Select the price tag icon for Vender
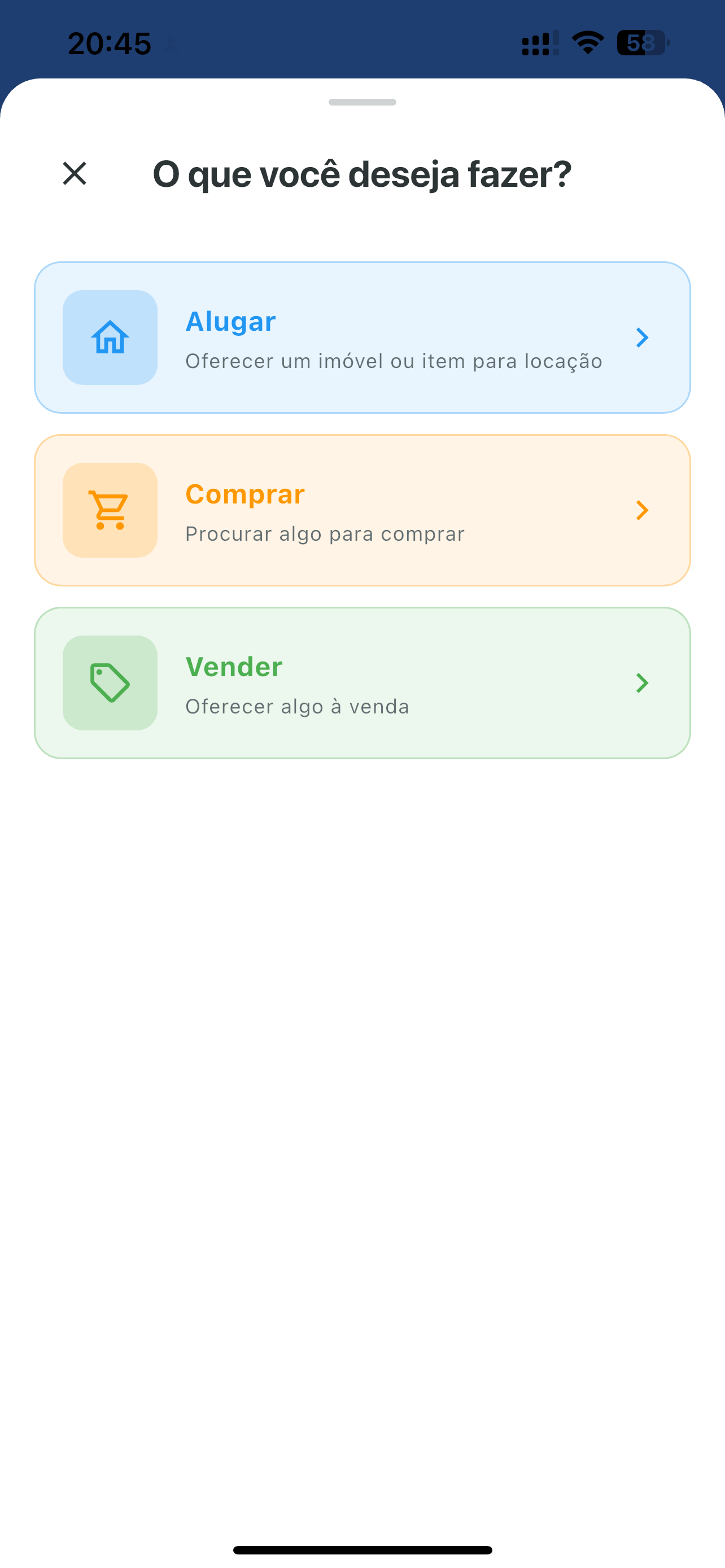 pyautogui.click(x=110, y=683)
